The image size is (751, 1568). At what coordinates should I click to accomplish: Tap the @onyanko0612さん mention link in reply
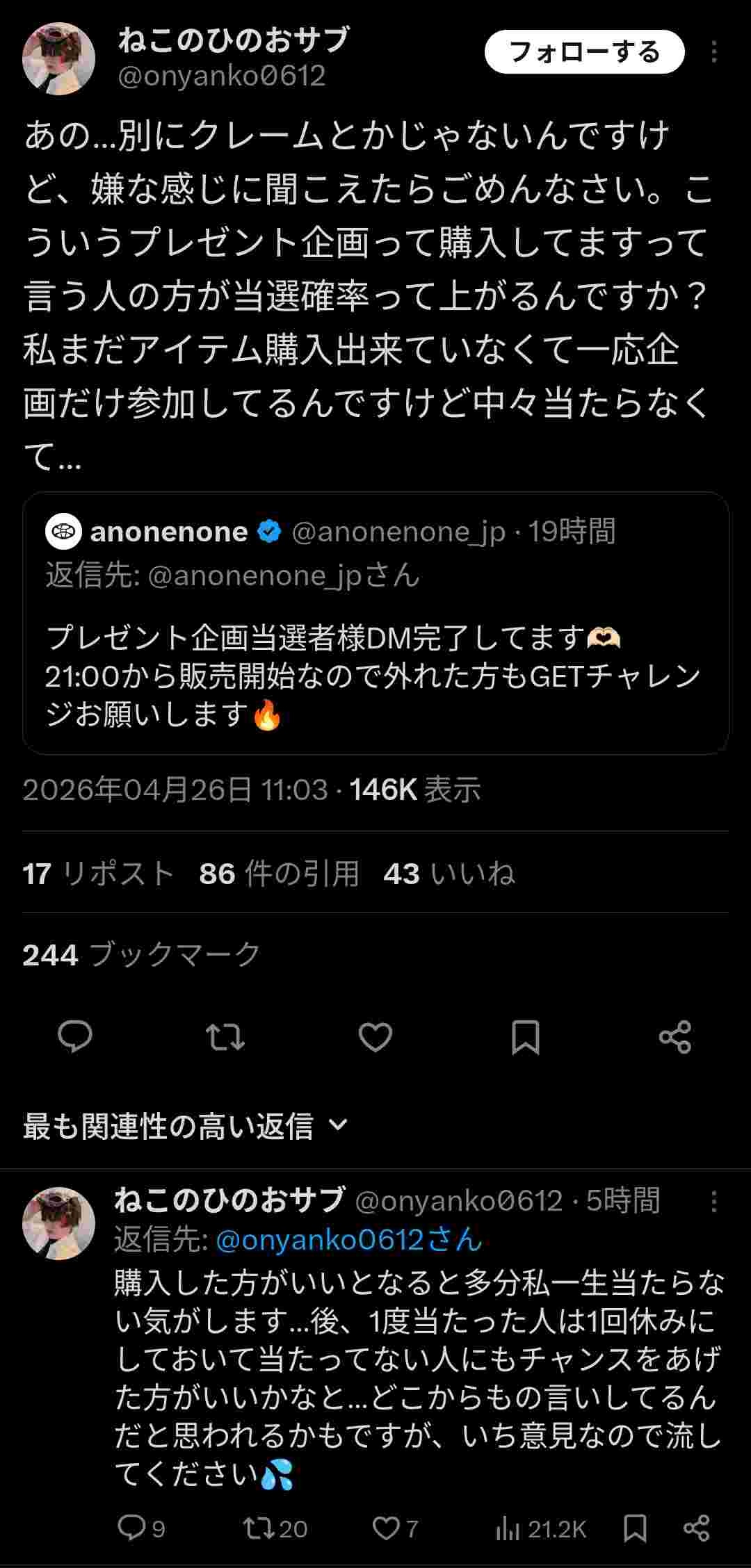point(349,1239)
